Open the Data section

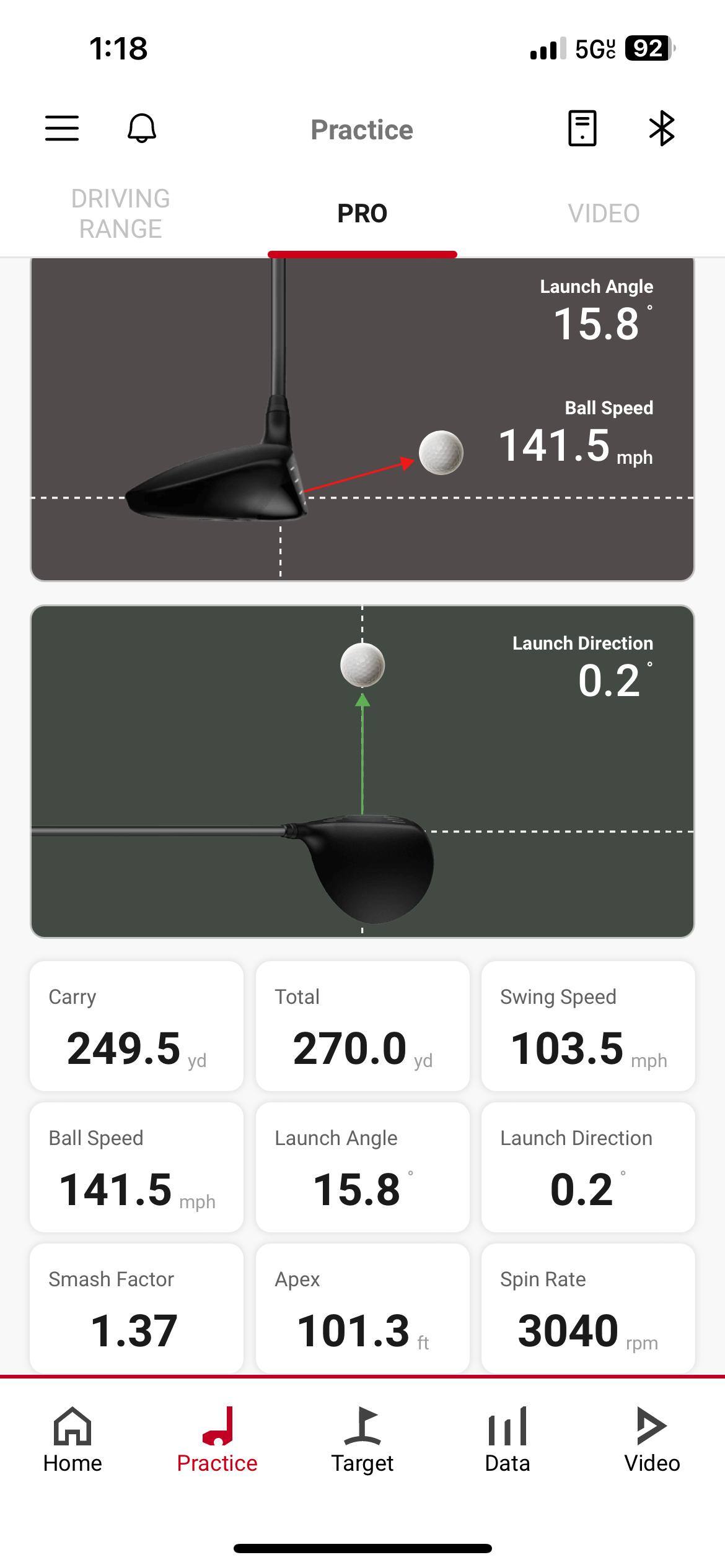pos(507,1440)
